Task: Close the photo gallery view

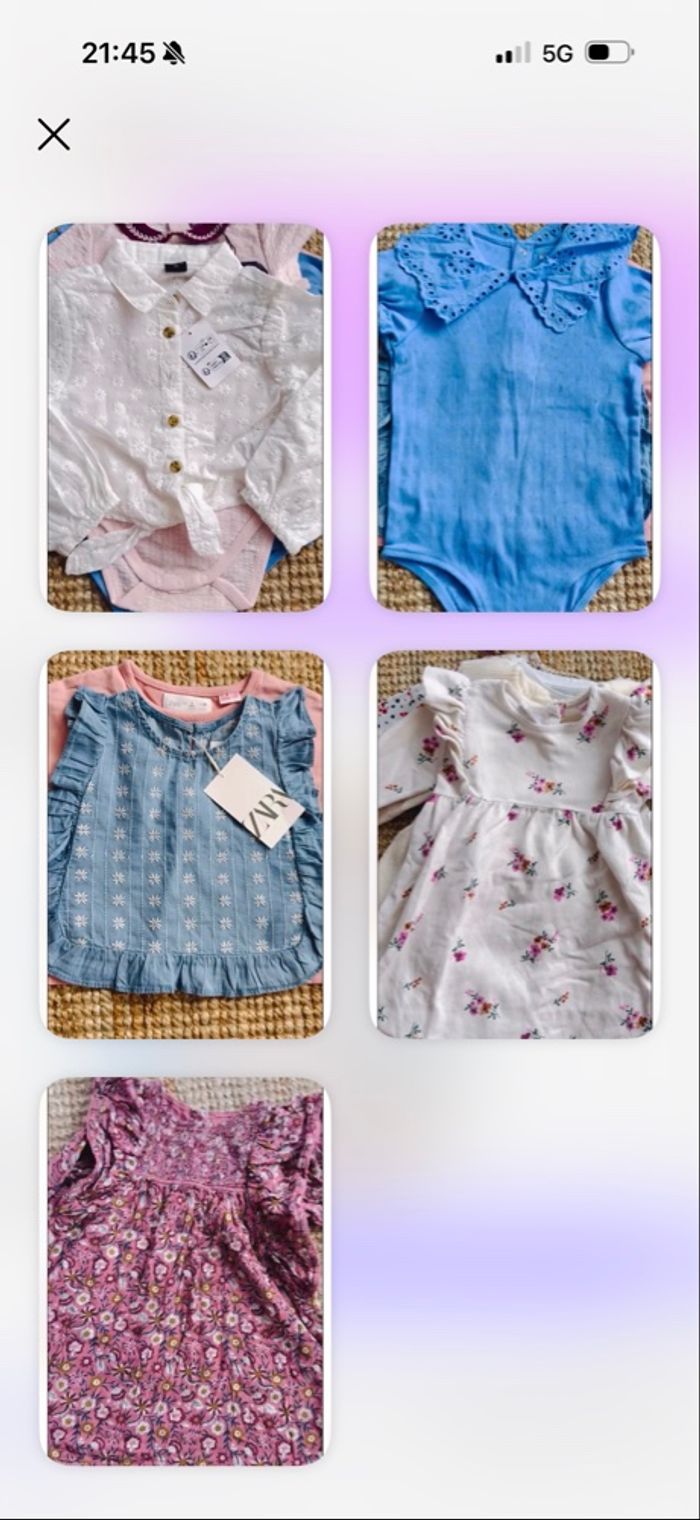Action: pyautogui.click(x=54, y=134)
